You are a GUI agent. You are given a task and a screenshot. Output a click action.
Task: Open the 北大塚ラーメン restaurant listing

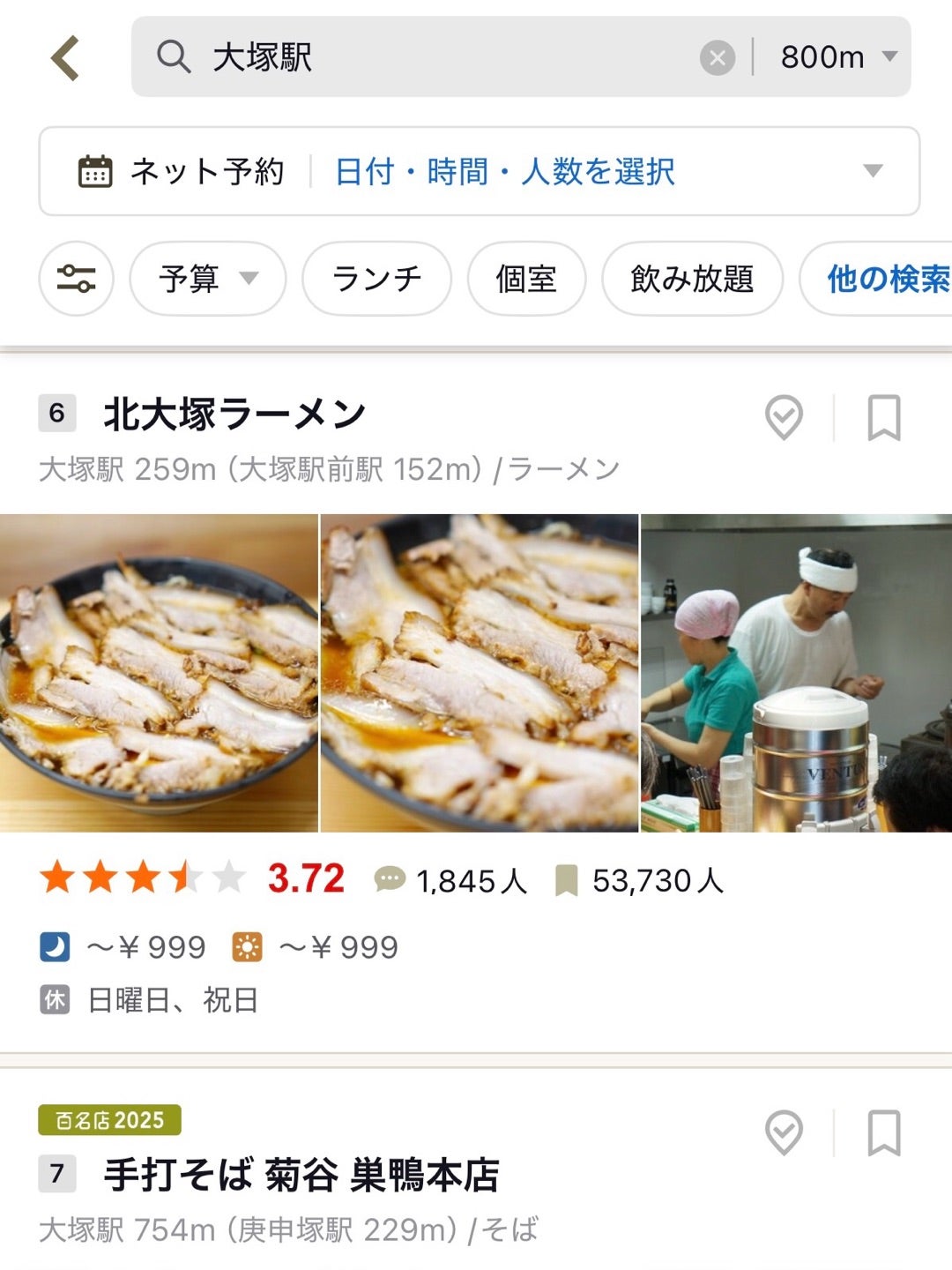click(234, 415)
